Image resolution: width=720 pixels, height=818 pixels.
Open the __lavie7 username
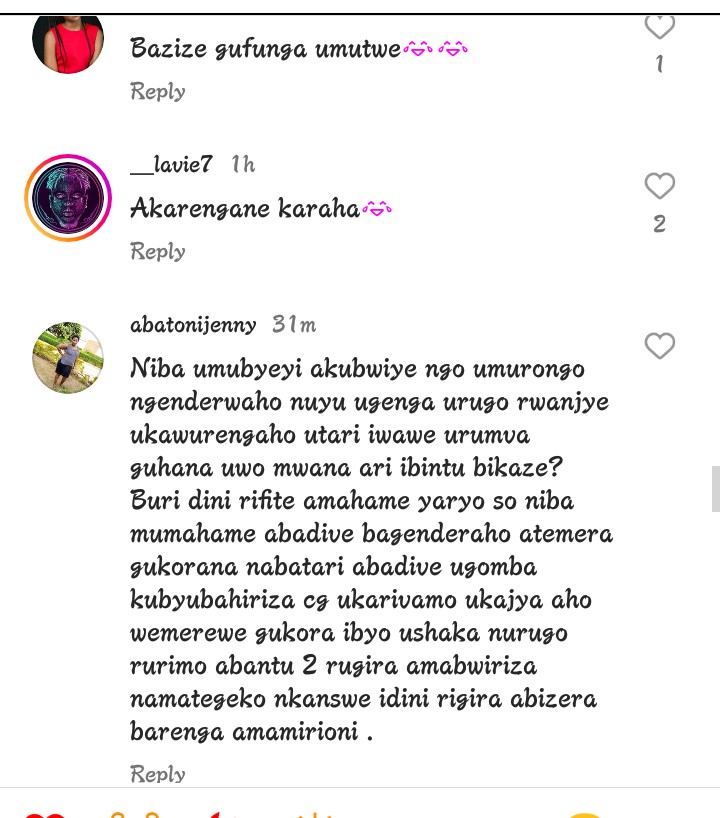172,164
